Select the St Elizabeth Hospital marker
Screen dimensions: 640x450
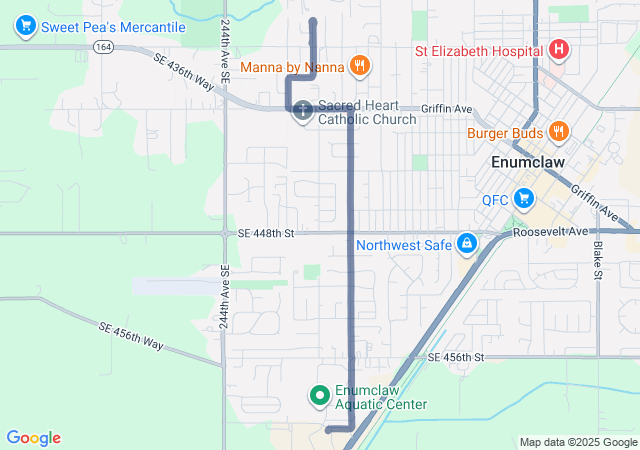[558, 49]
